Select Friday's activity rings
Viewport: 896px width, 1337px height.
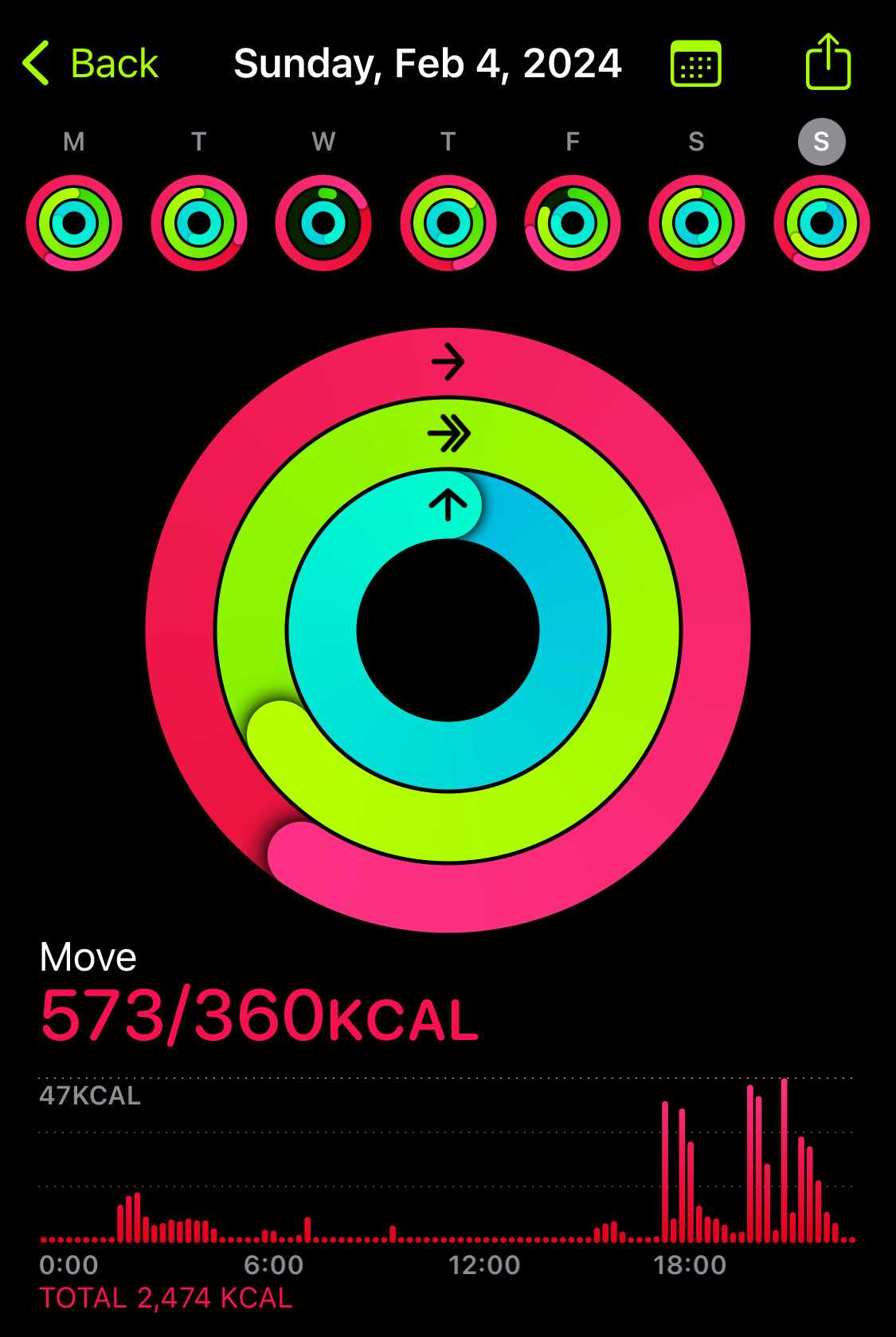click(x=572, y=224)
